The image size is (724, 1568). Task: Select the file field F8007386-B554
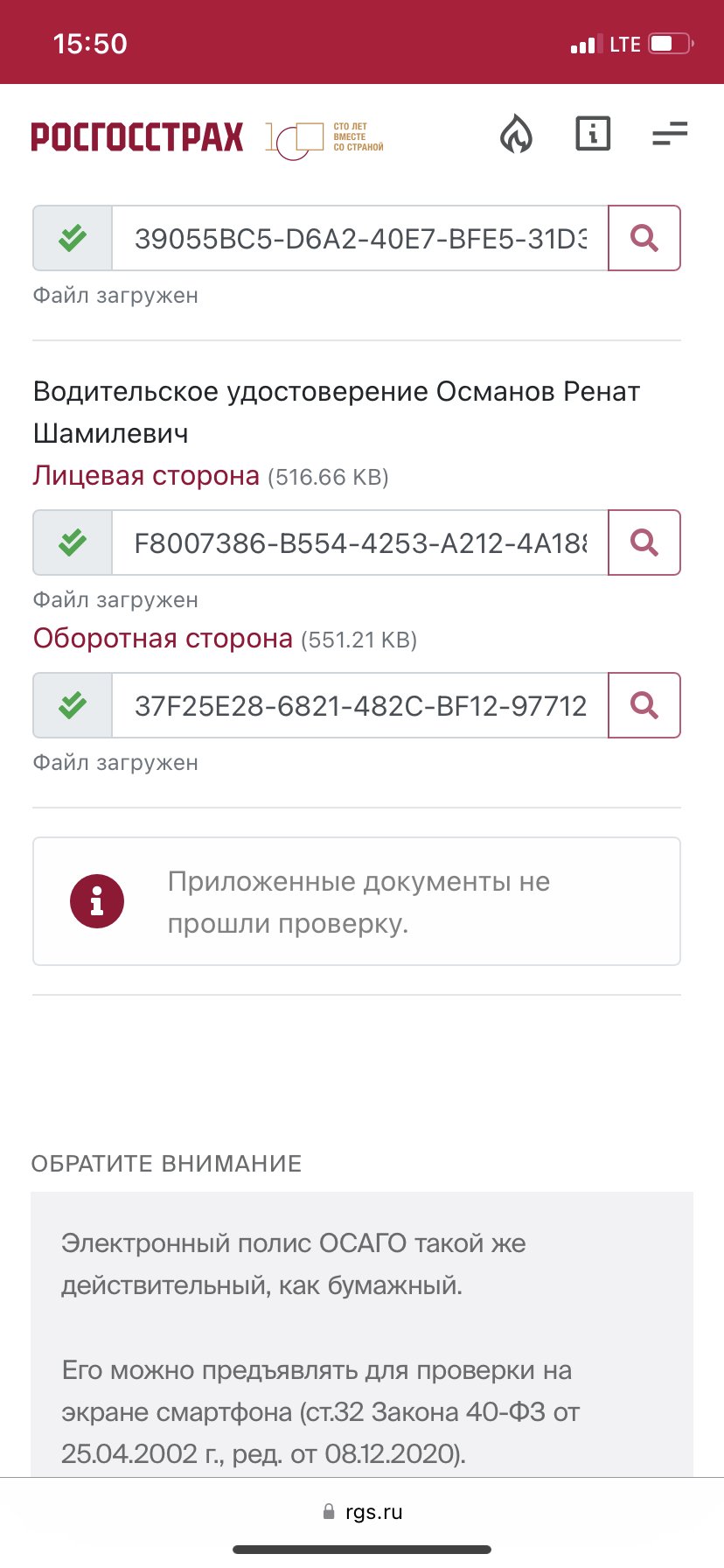(360, 542)
